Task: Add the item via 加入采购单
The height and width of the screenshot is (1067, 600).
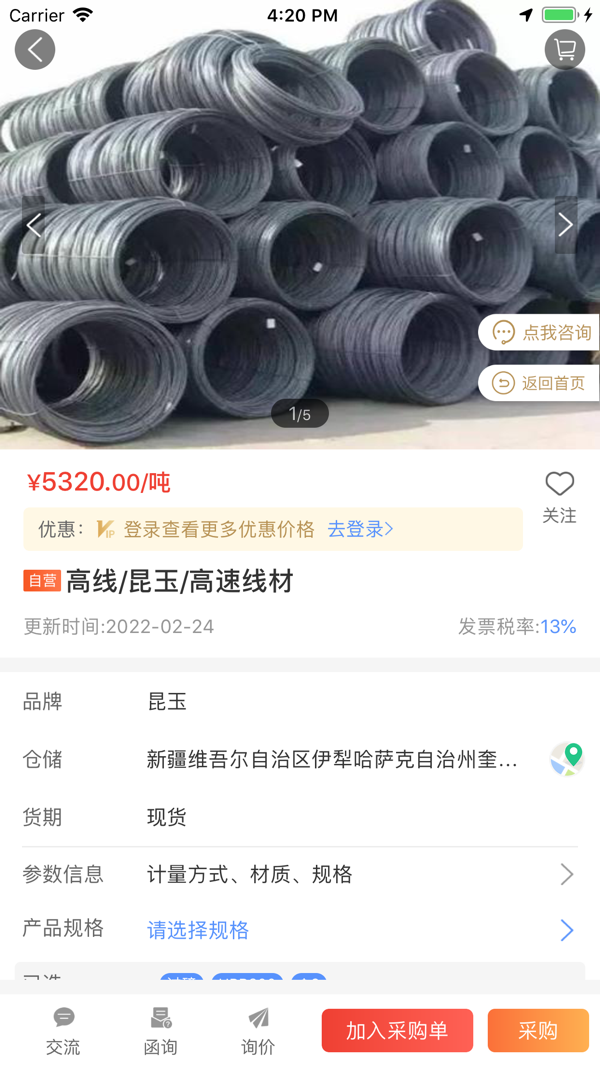Action: click(397, 1031)
